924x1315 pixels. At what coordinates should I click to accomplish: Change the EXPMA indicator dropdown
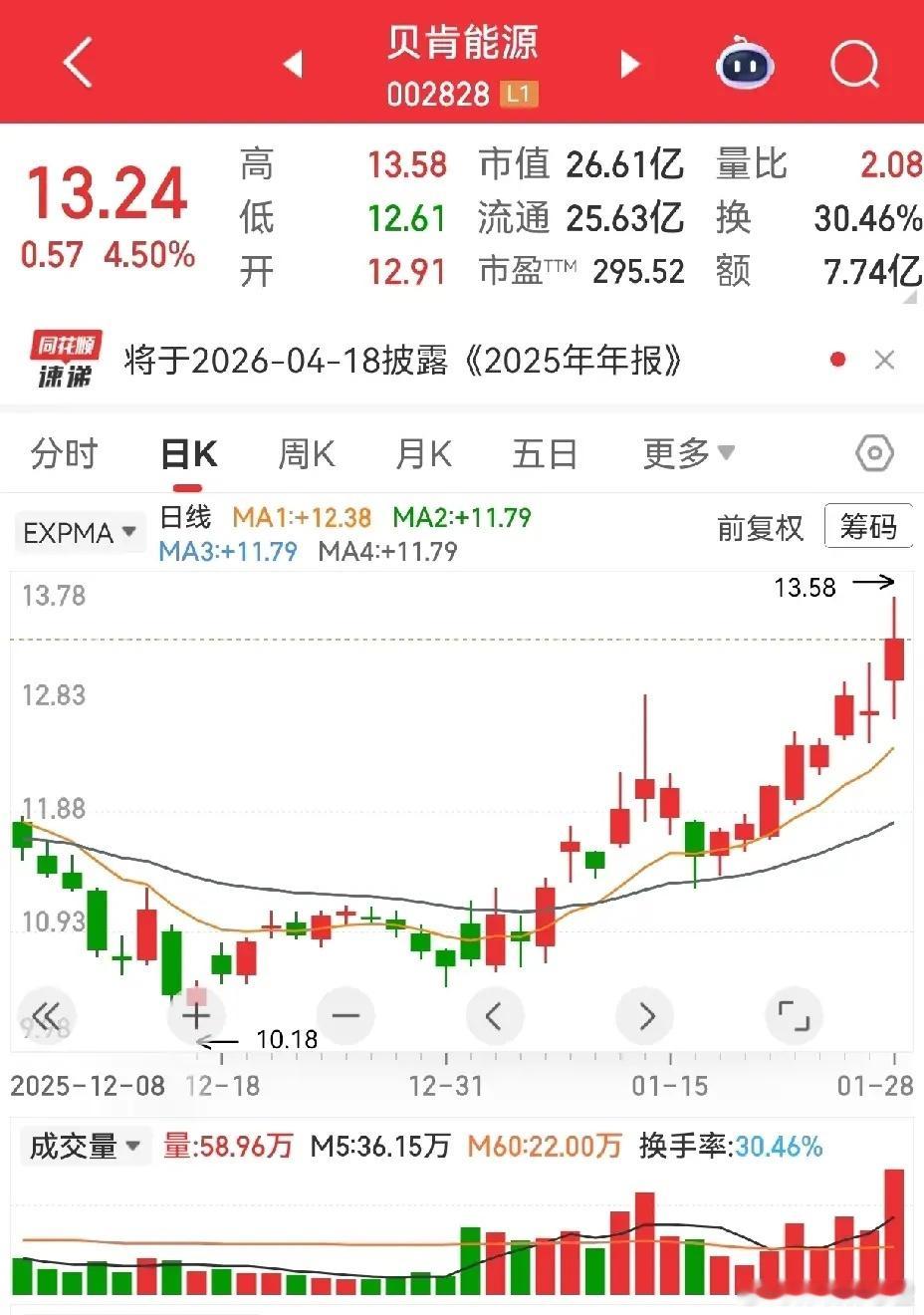tap(79, 533)
